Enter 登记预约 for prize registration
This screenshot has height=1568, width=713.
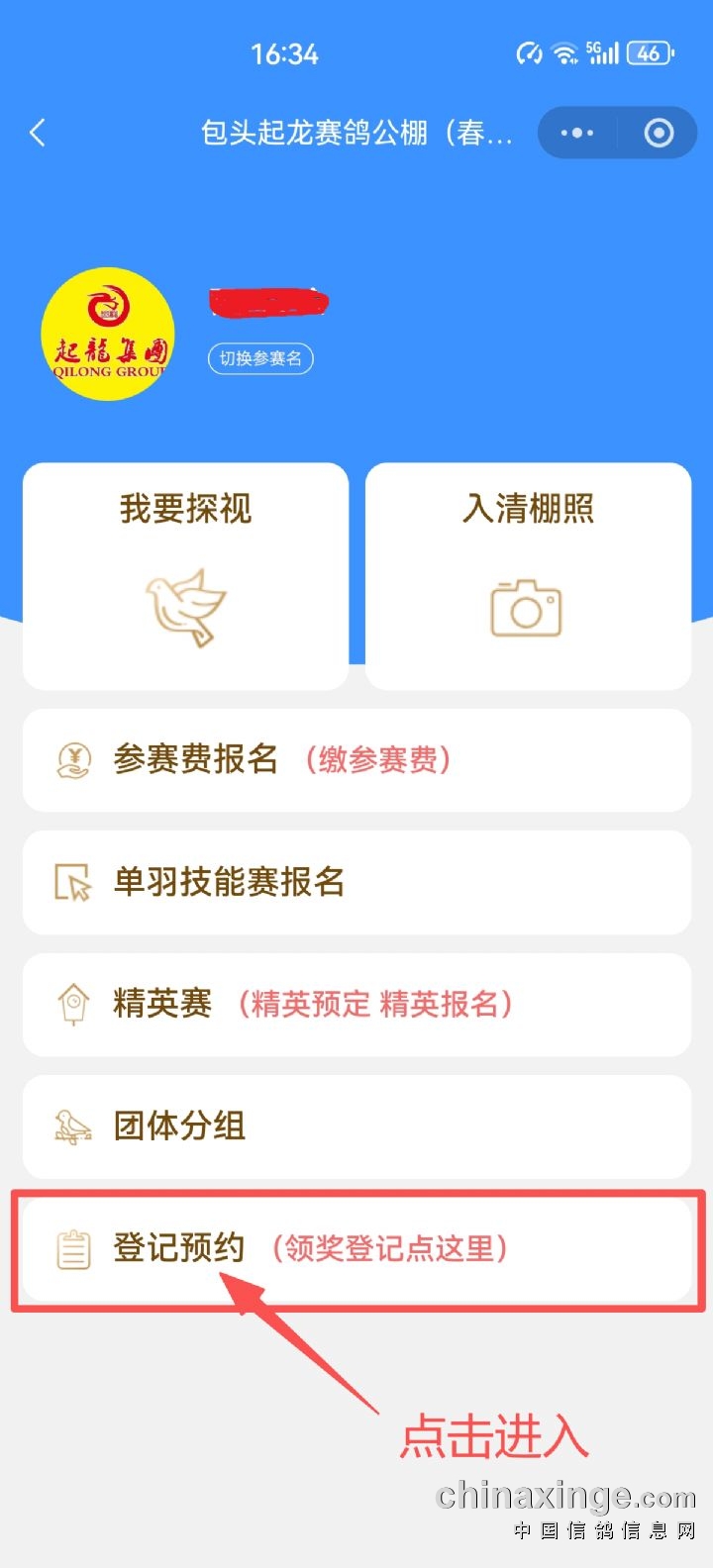click(356, 1249)
